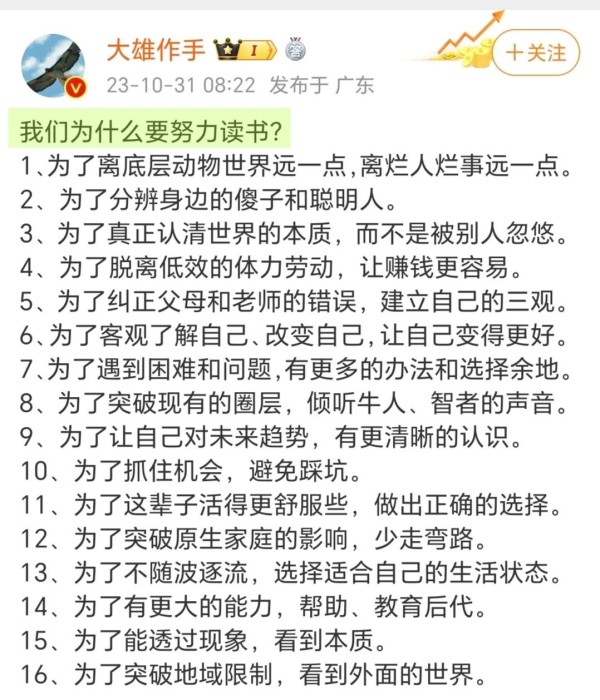Tap the username 大雄作手

(155, 48)
